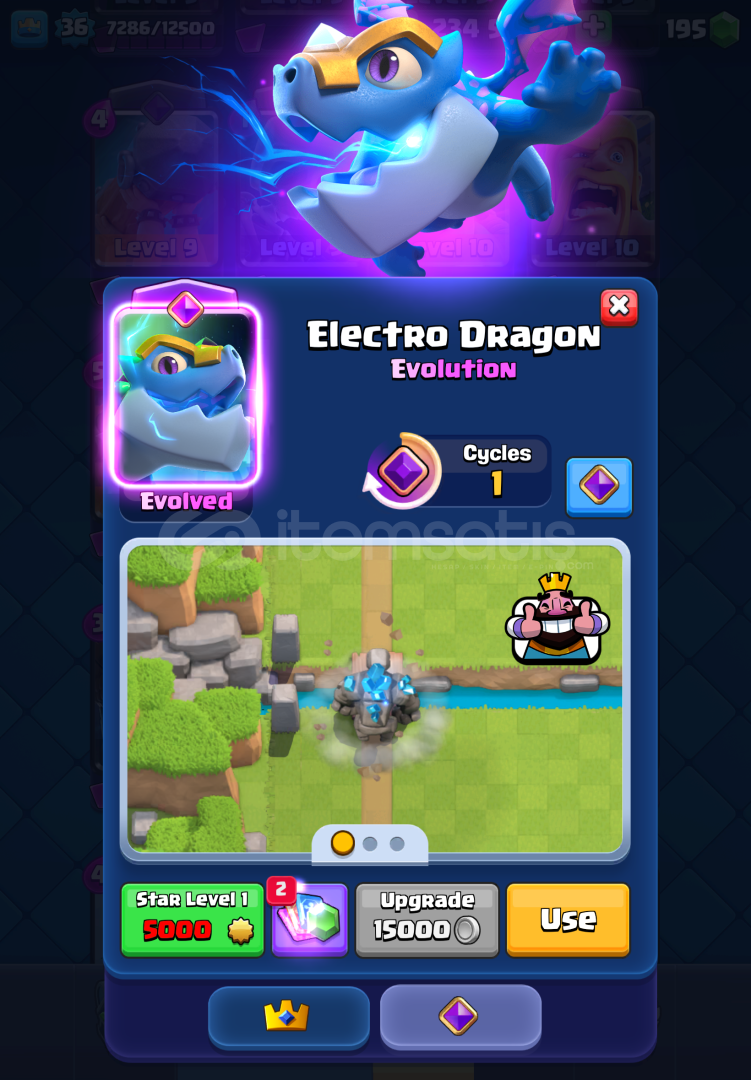751x1080 pixels.
Task: Open the wild card shards button
Action: tap(310, 919)
